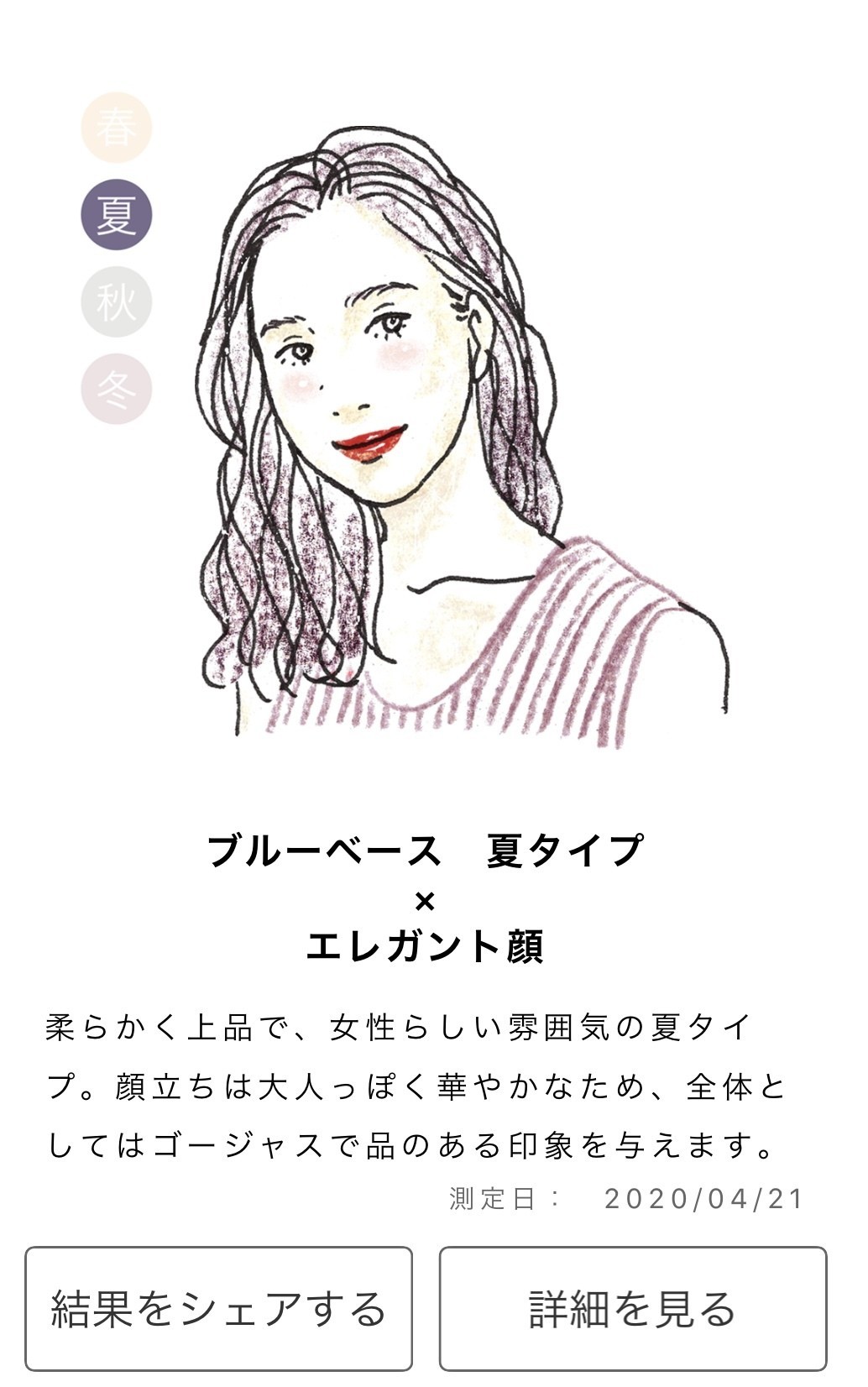The image size is (868, 1387).
Task: Select the 春 season circle
Action: coord(116,128)
